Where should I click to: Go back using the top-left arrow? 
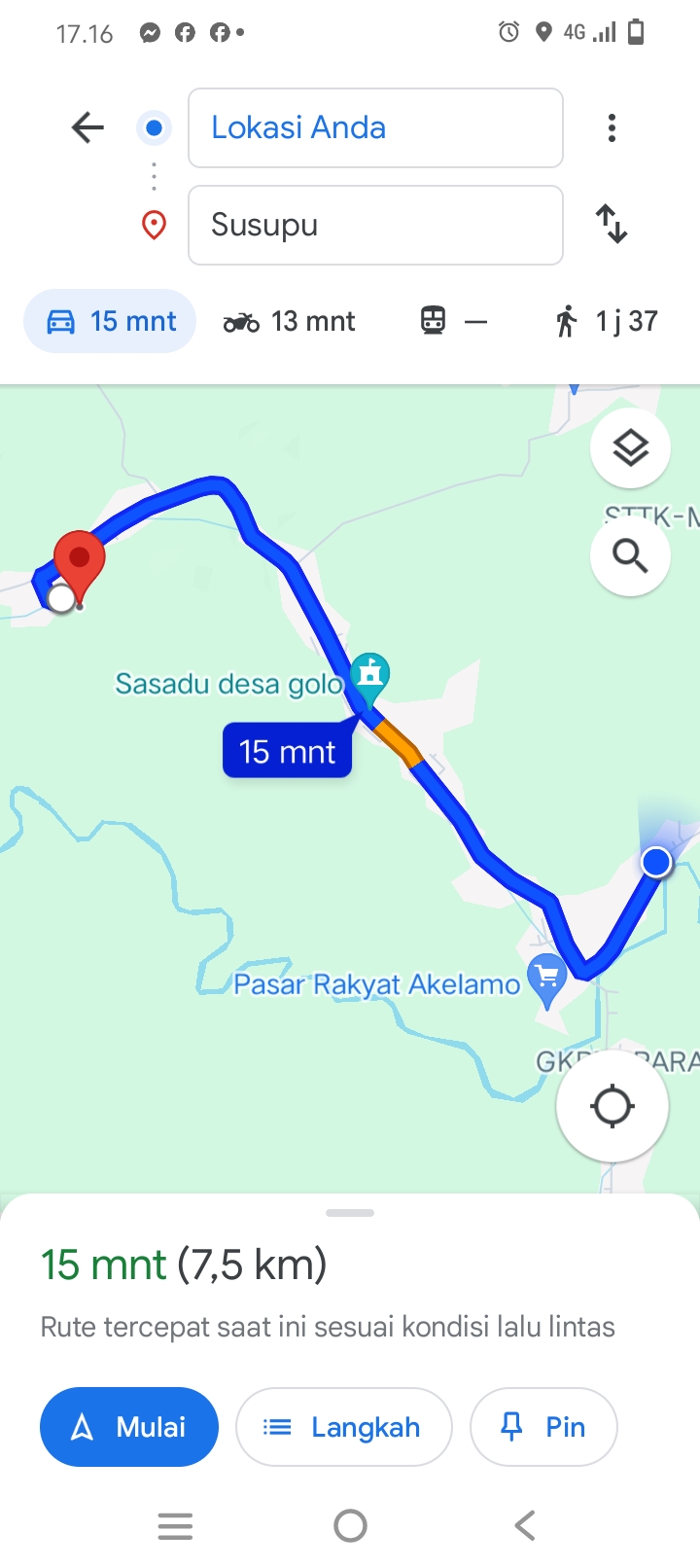coord(87,127)
